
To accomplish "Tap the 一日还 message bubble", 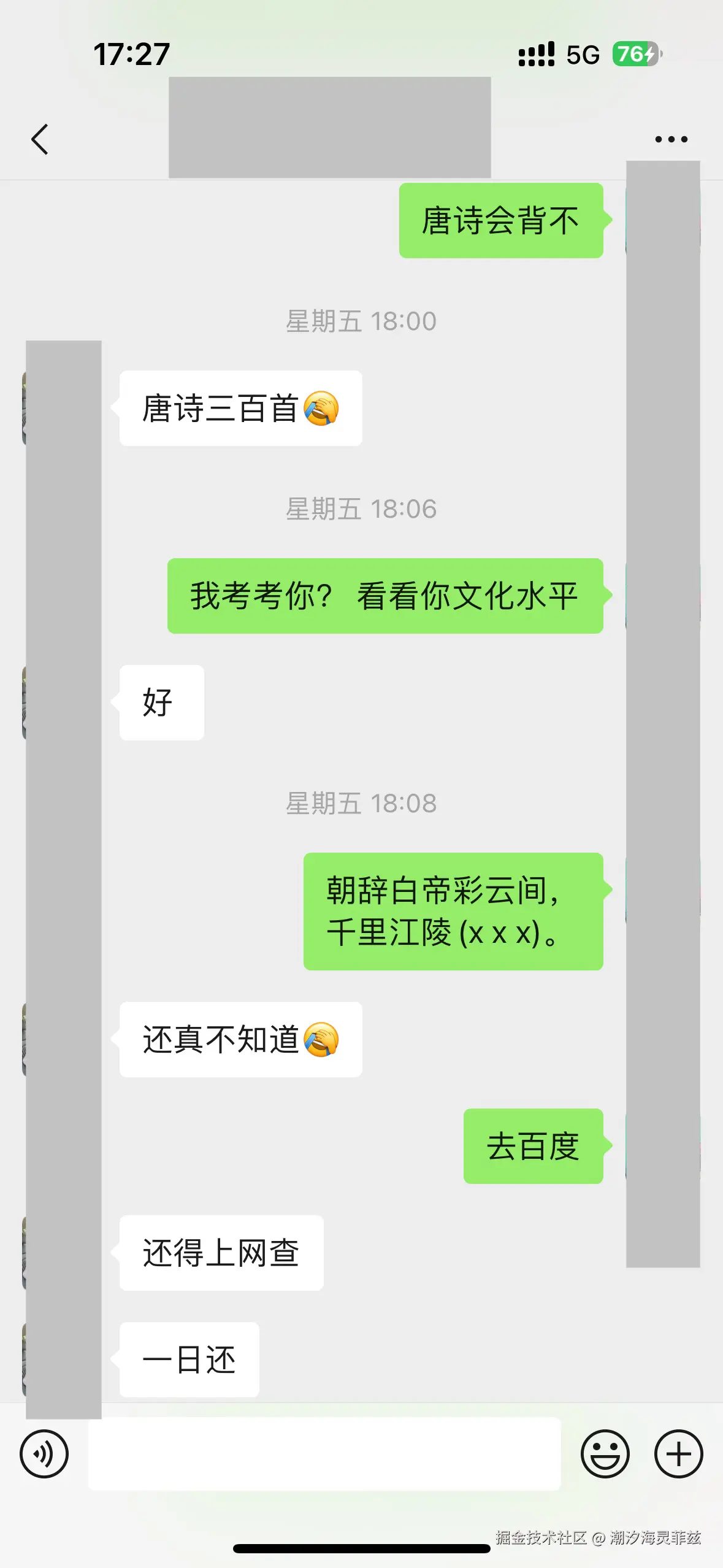I will coord(188,1359).
